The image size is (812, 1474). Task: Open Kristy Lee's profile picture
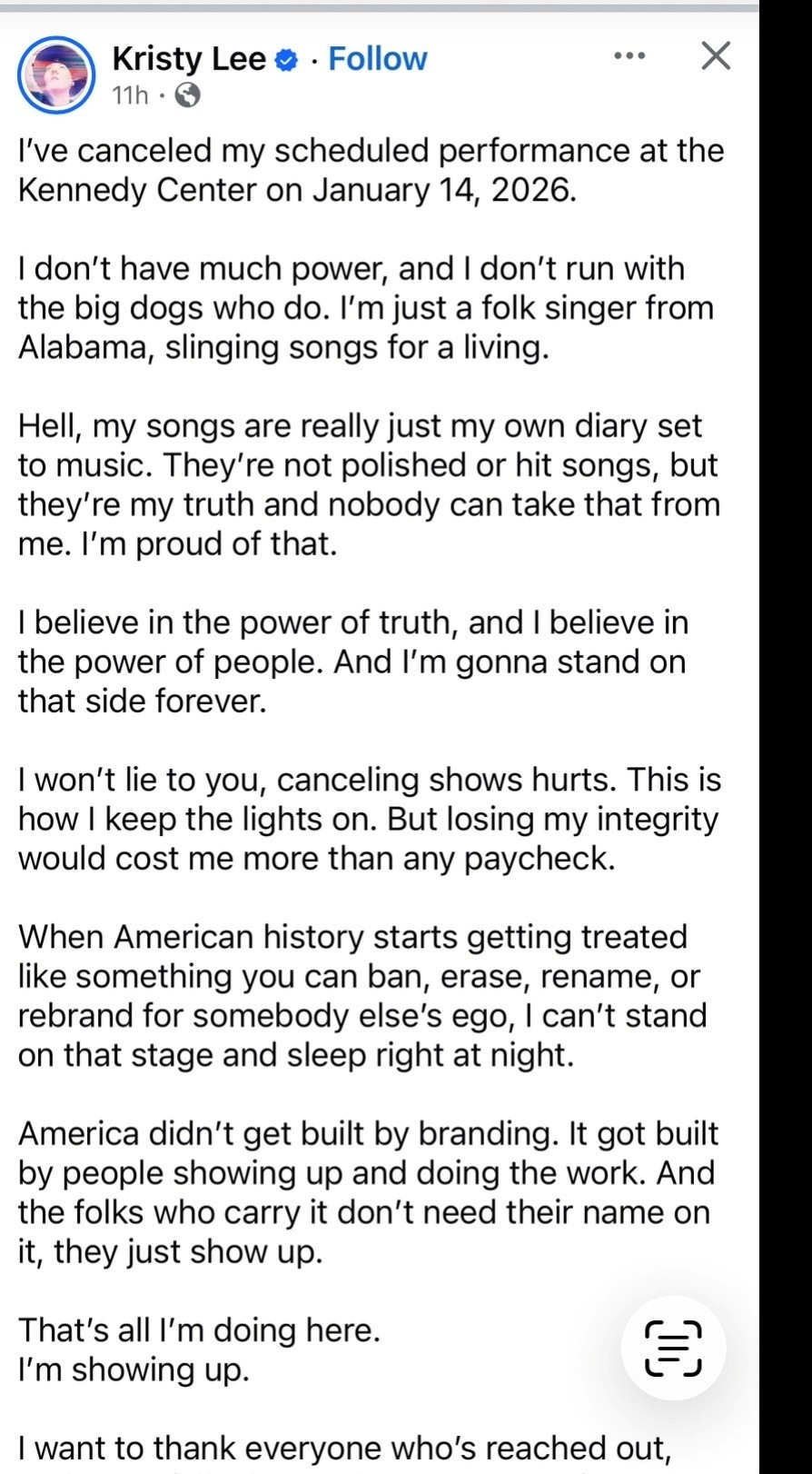[56, 75]
